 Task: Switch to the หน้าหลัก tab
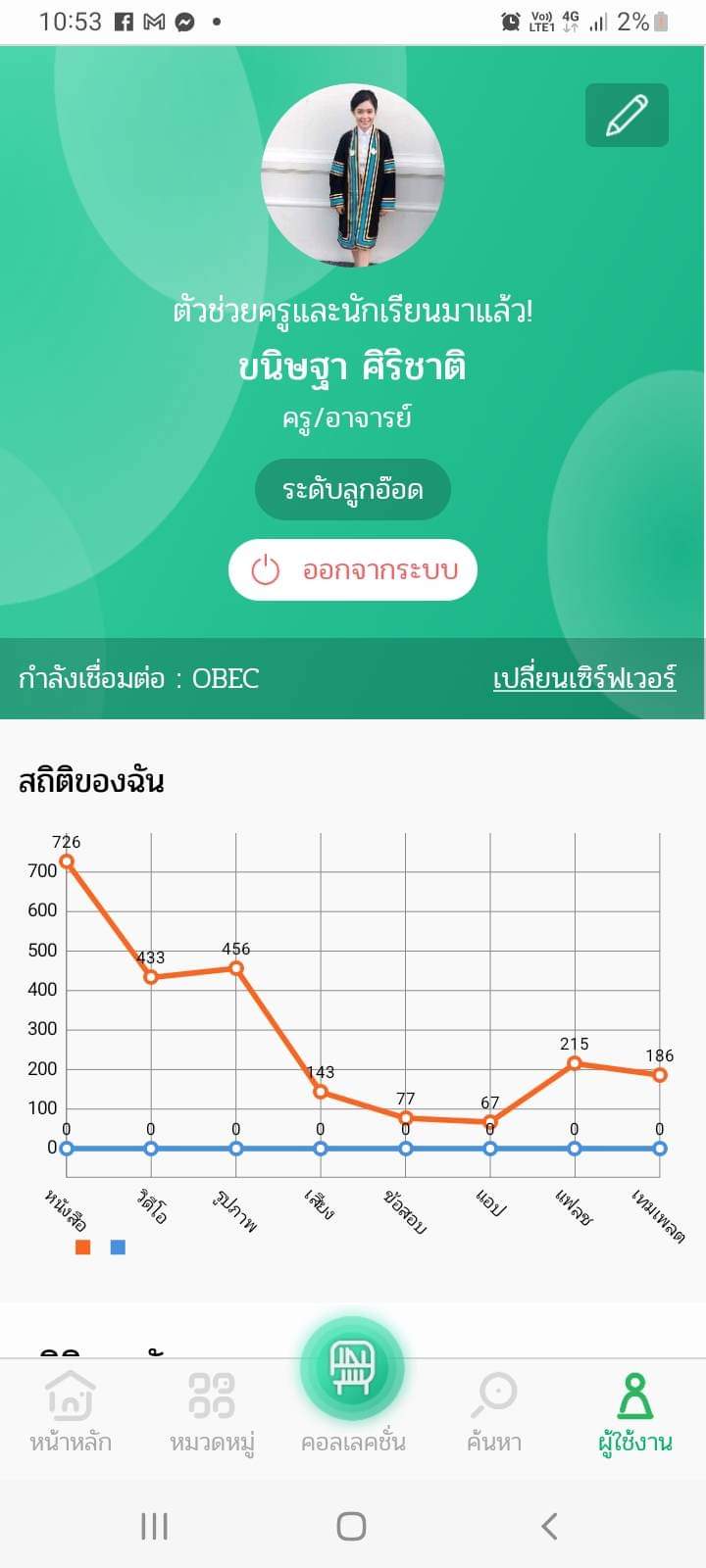pos(71,1411)
